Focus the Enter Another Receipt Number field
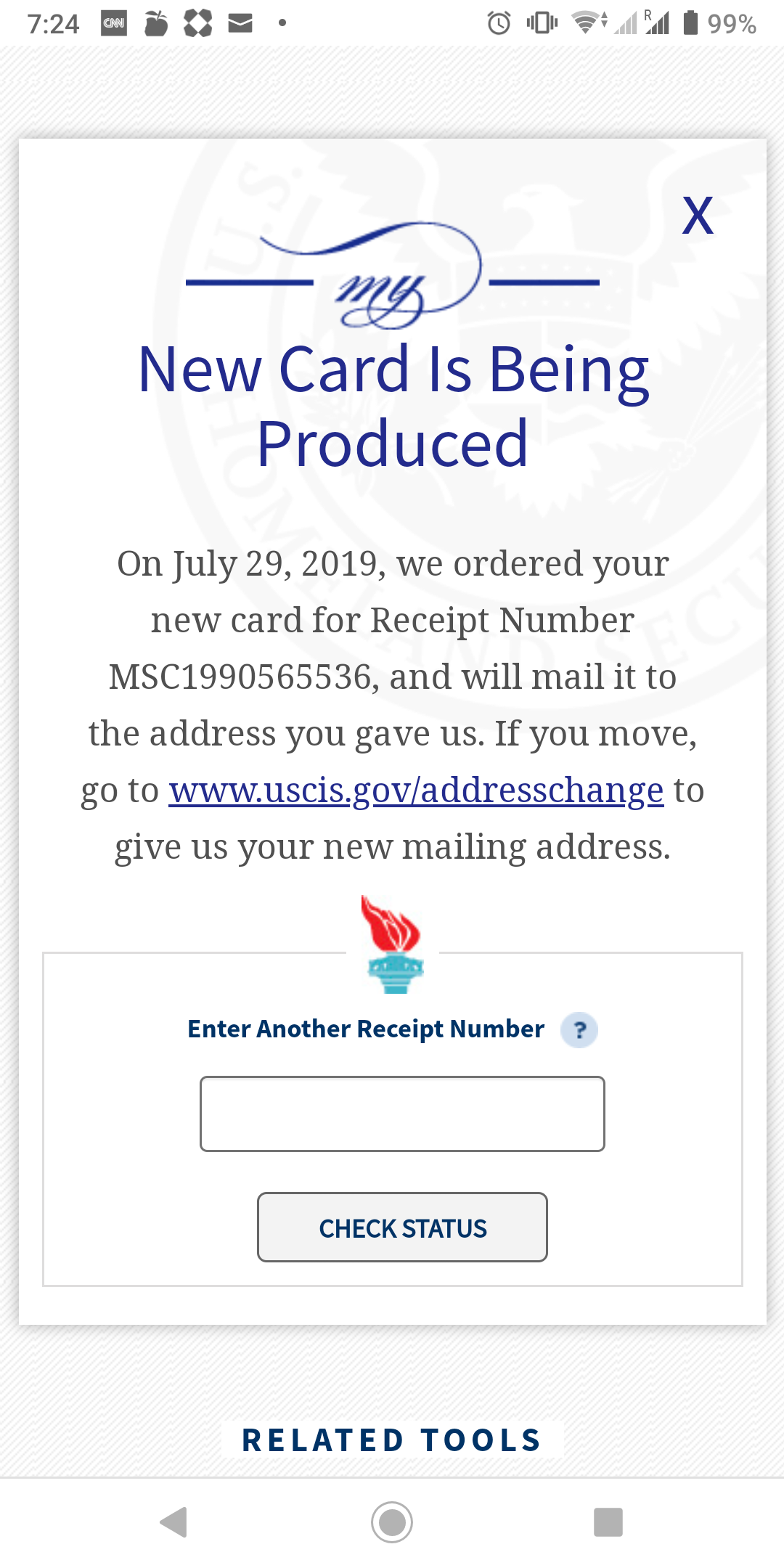This screenshot has height=1568, width=784. click(402, 1114)
